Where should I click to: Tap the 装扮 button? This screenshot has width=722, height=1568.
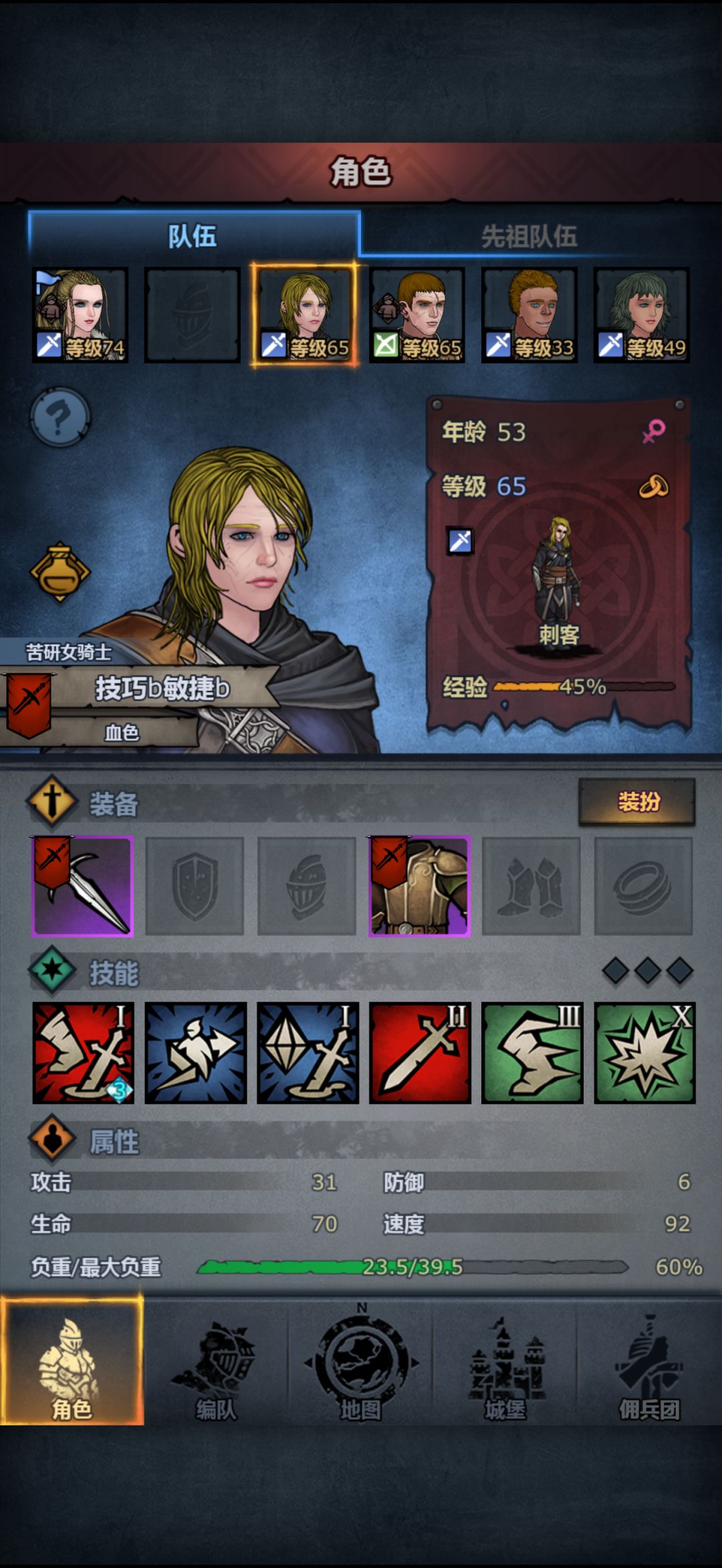point(637,801)
